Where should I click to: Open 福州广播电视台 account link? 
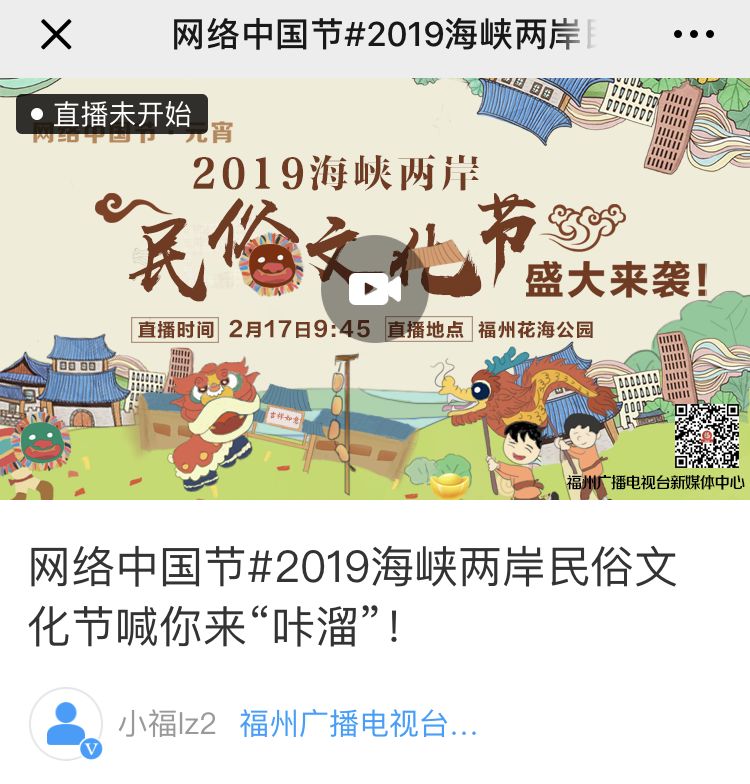357,724
